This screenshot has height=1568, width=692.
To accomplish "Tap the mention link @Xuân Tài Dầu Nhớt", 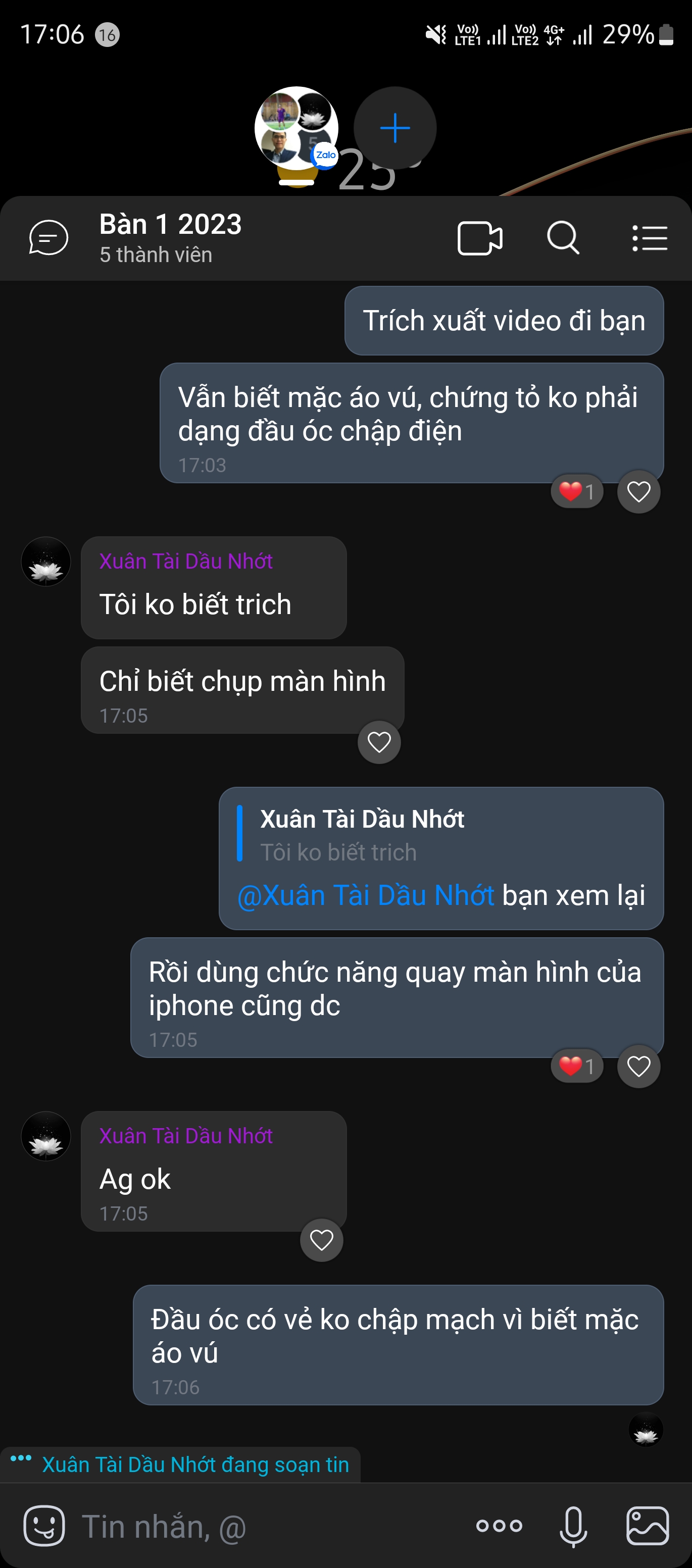I will coord(364,895).
